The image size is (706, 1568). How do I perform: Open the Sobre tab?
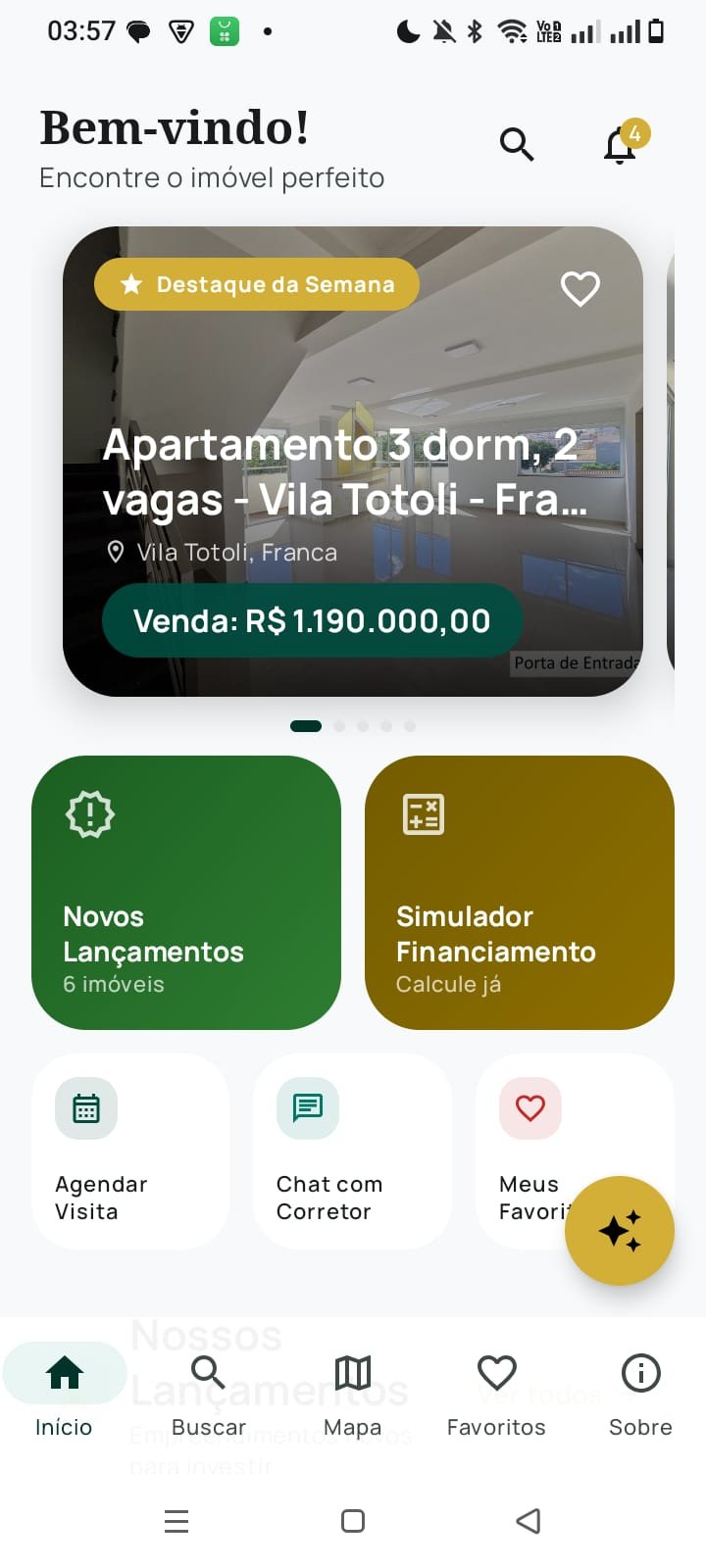point(640,1390)
